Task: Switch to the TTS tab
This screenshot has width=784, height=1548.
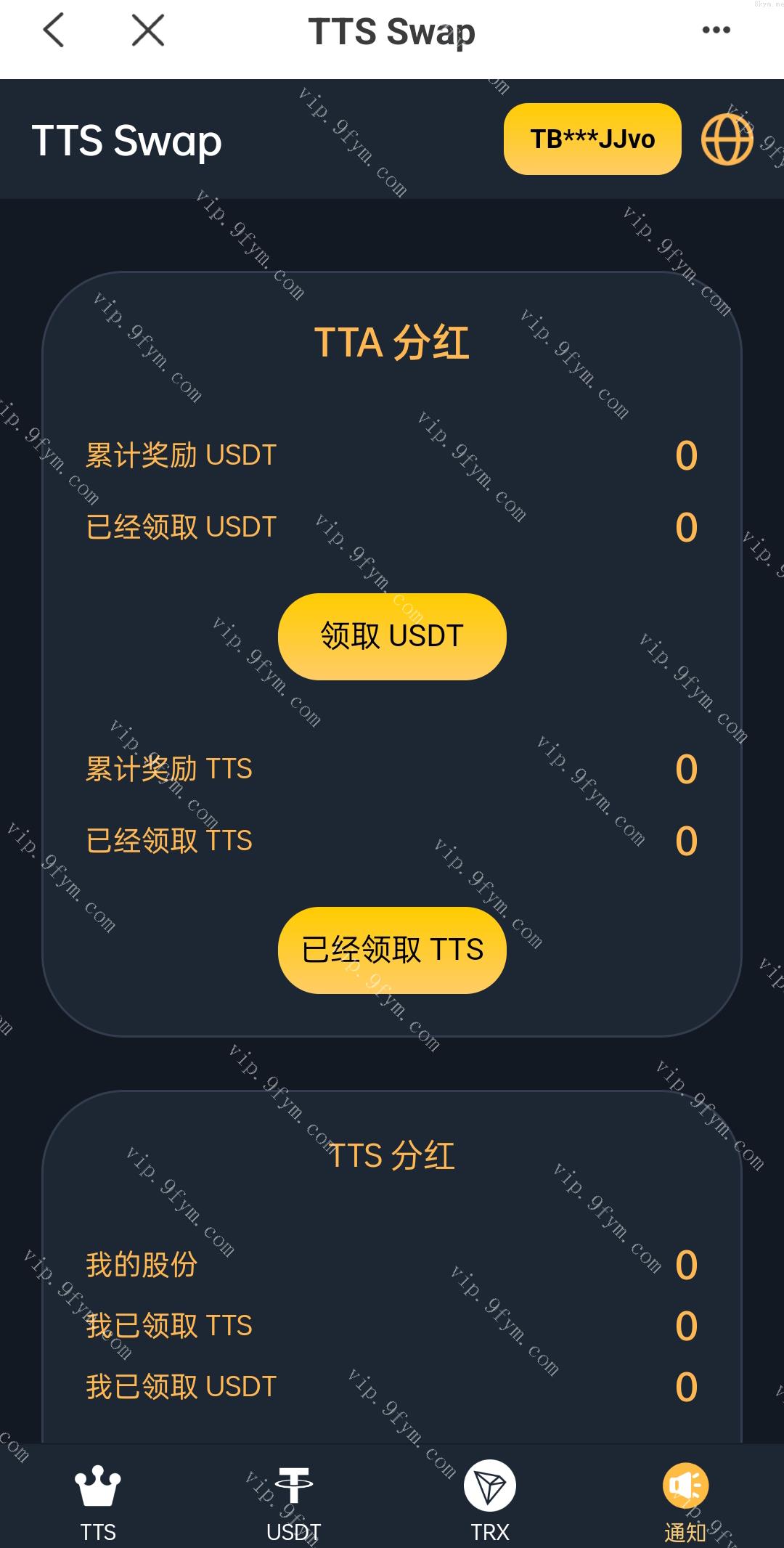Action: 98,1500
